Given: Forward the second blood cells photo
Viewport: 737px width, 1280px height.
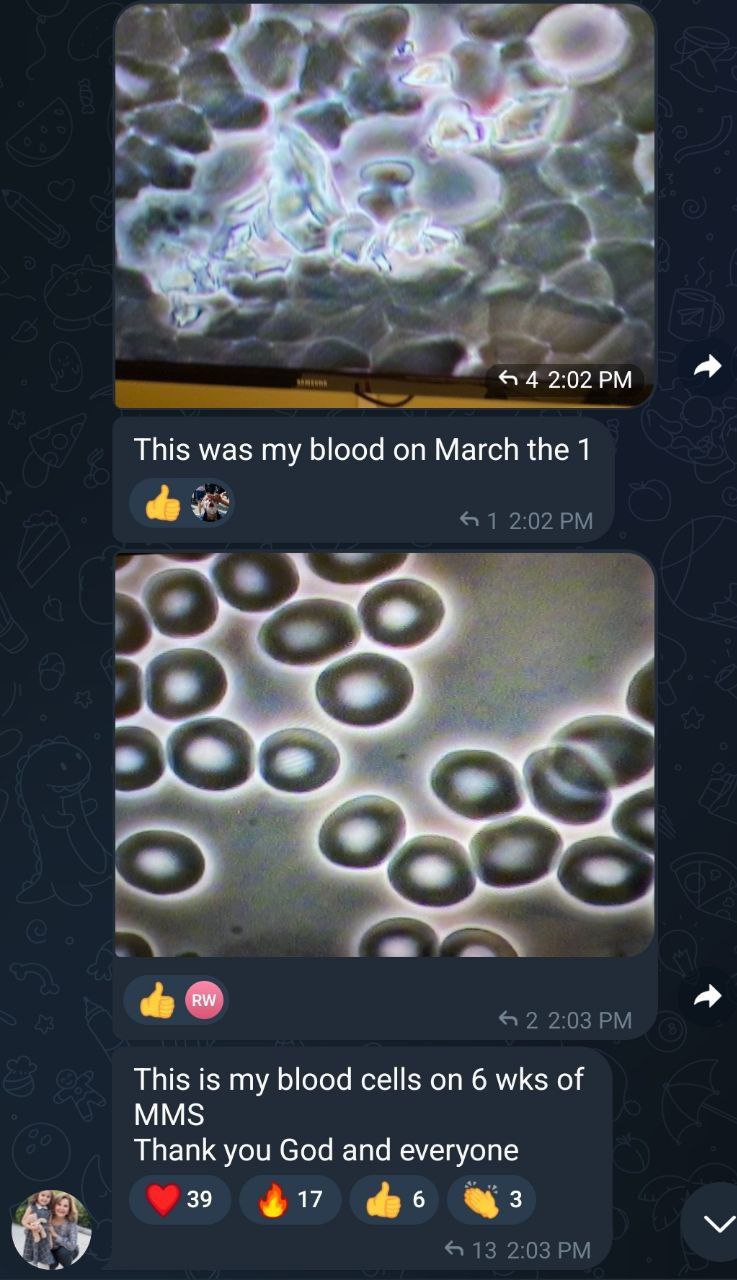Looking at the screenshot, I should pos(707,996).
